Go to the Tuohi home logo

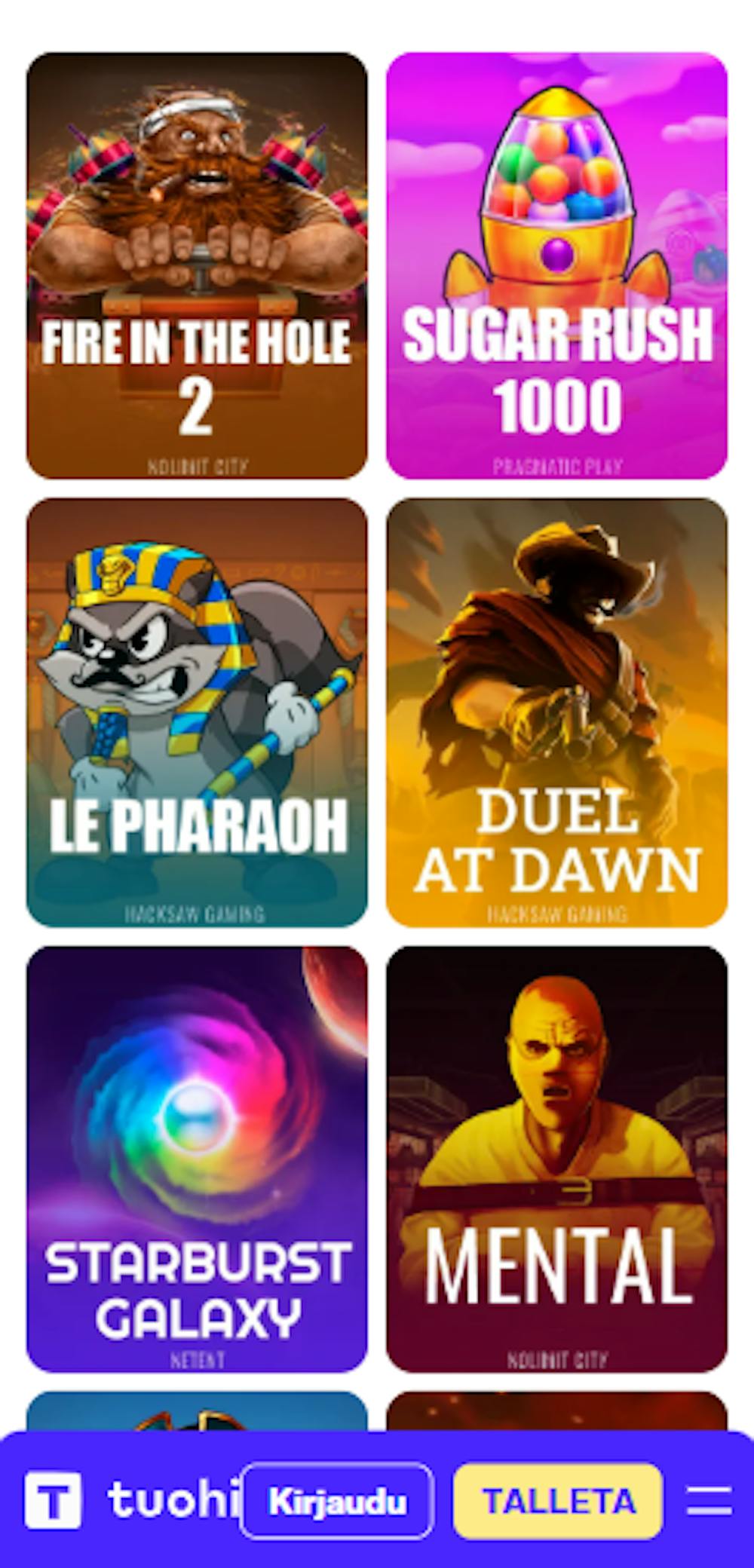coord(128,1500)
